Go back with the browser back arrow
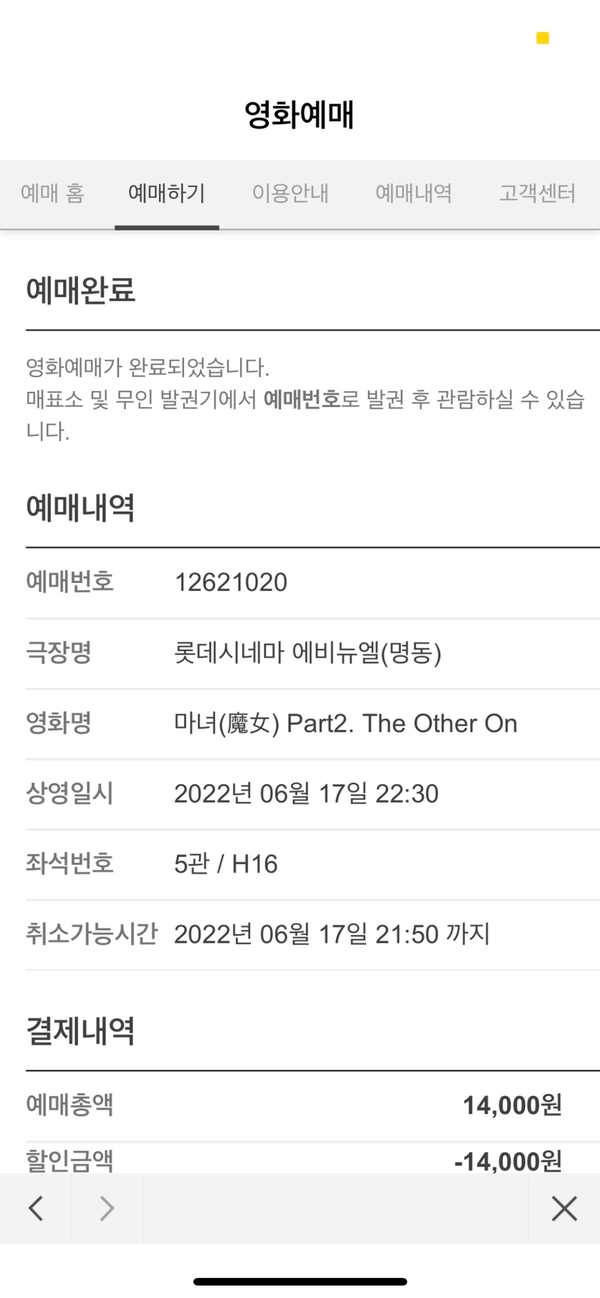The image size is (600, 1298). [36, 1208]
